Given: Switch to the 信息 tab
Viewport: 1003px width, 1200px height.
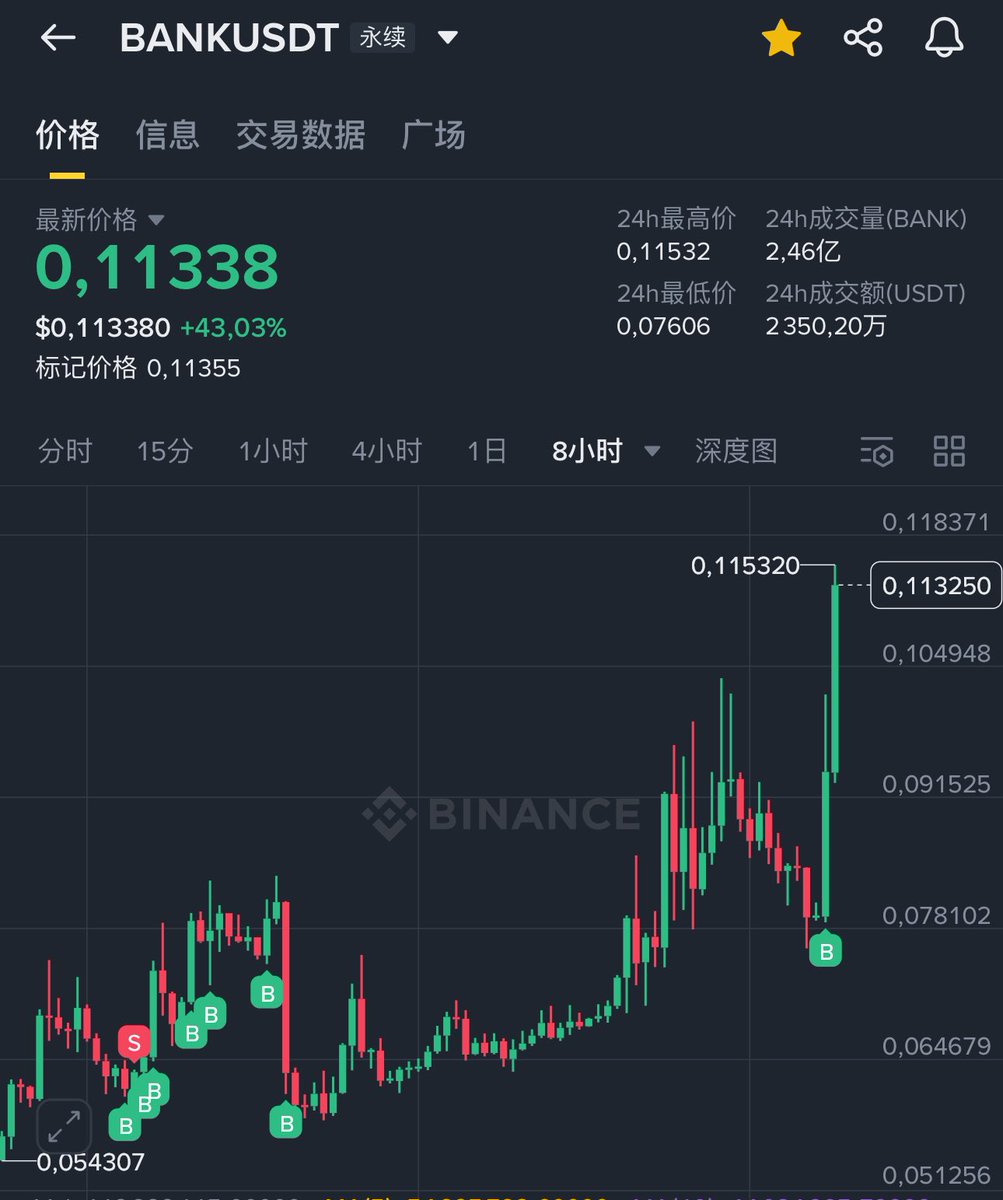Looking at the screenshot, I should tap(167, 135).
